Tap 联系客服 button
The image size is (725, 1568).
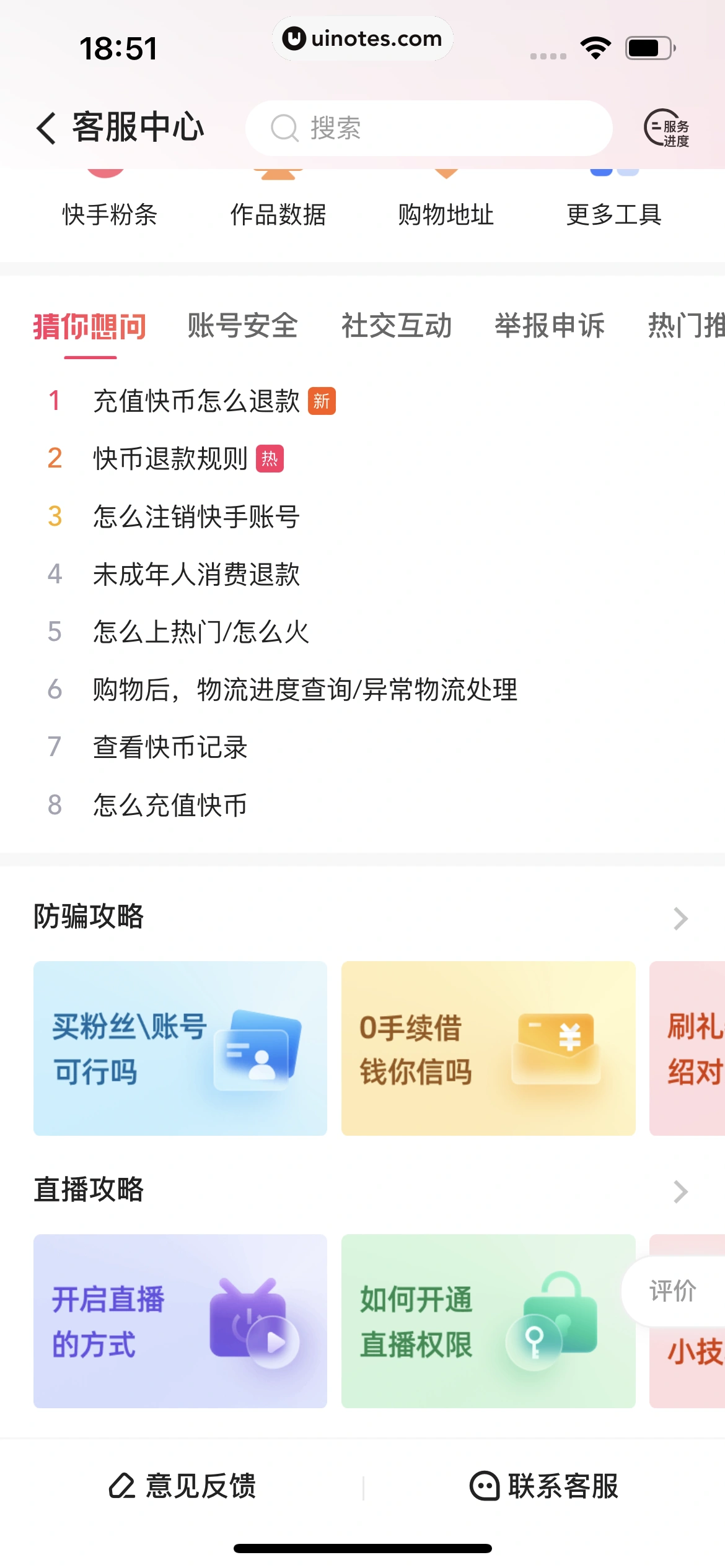click(545, 1486)
